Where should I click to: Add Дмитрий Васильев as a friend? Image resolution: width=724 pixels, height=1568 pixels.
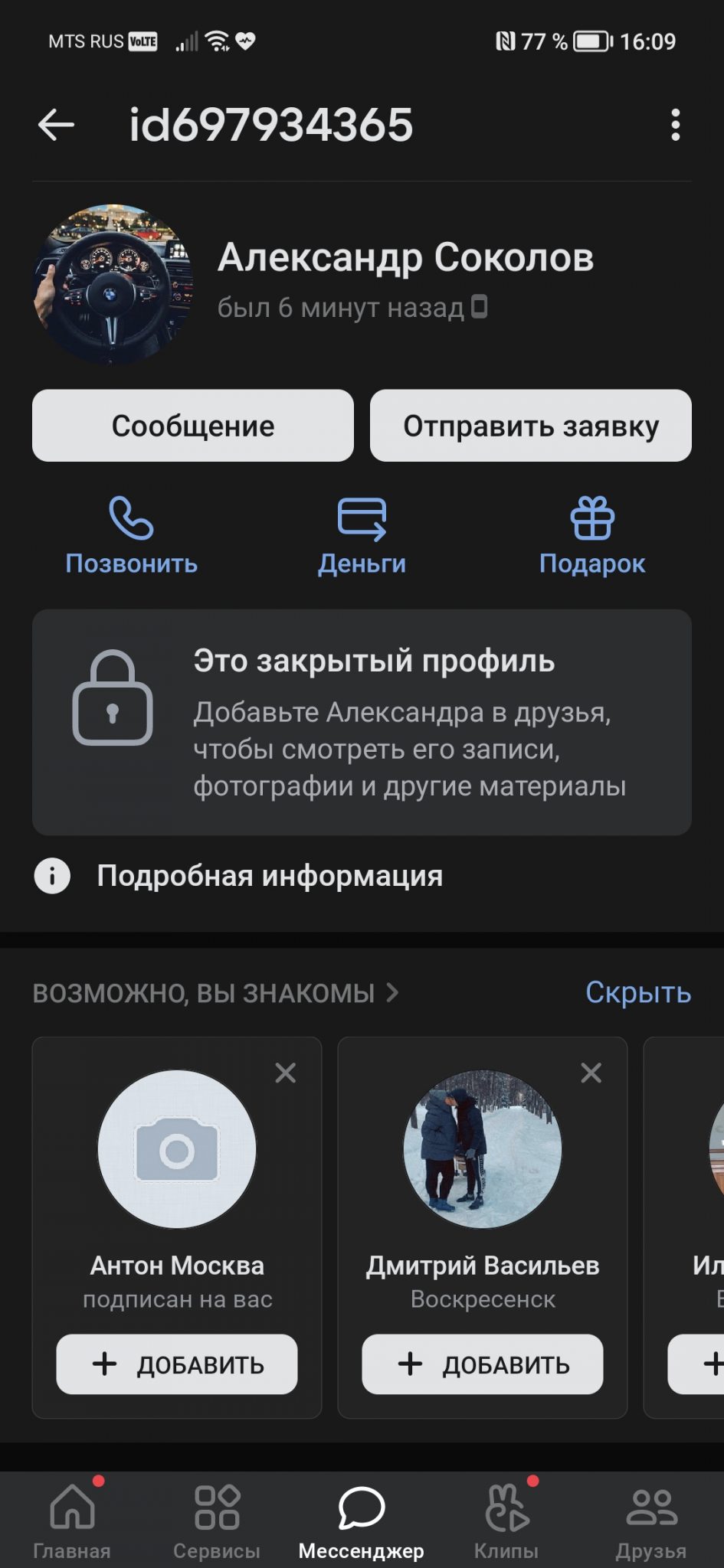483,1364
